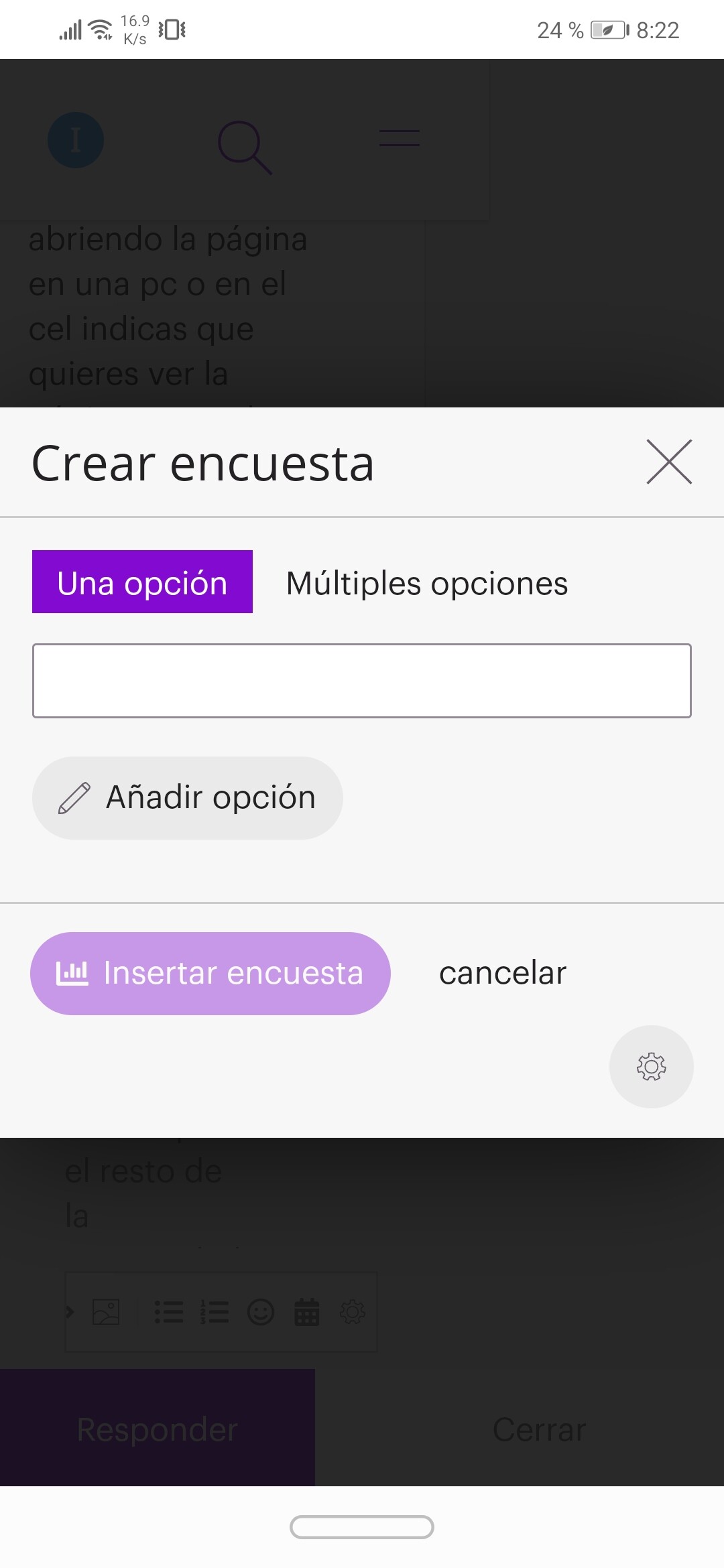Viewport: 724px width, 1568px height.
Task: Tap cancelar to discard the poll
Action: 502,973
